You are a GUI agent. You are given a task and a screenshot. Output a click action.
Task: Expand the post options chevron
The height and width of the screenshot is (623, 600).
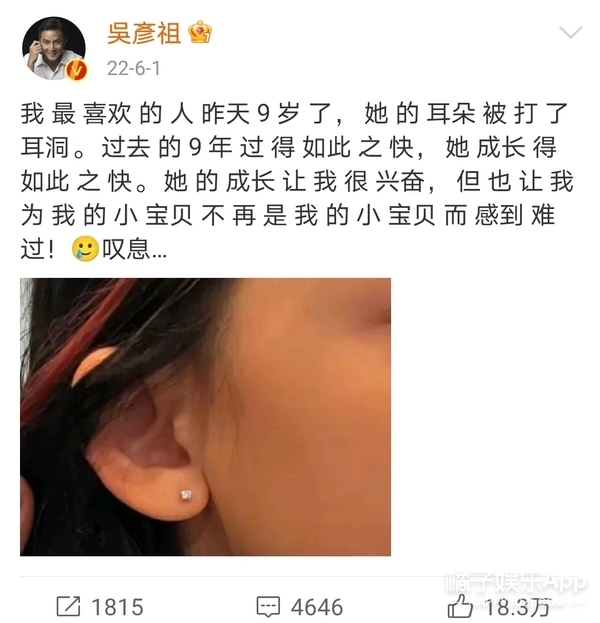(571, 35)
